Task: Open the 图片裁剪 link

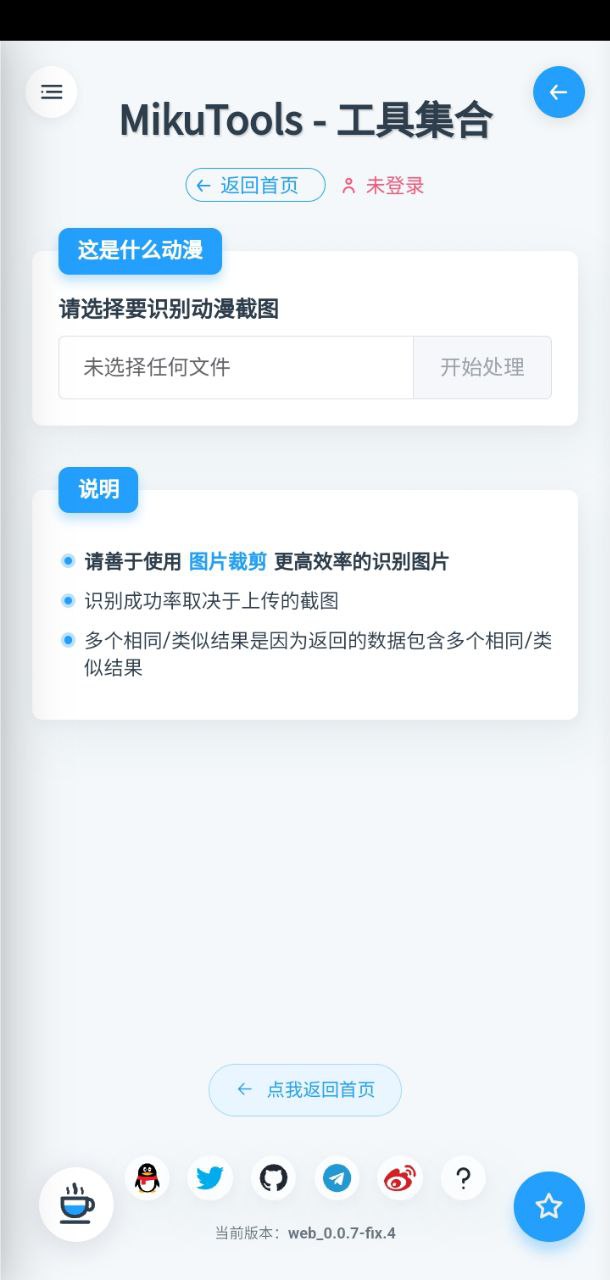Action: (x=228, y=562)
